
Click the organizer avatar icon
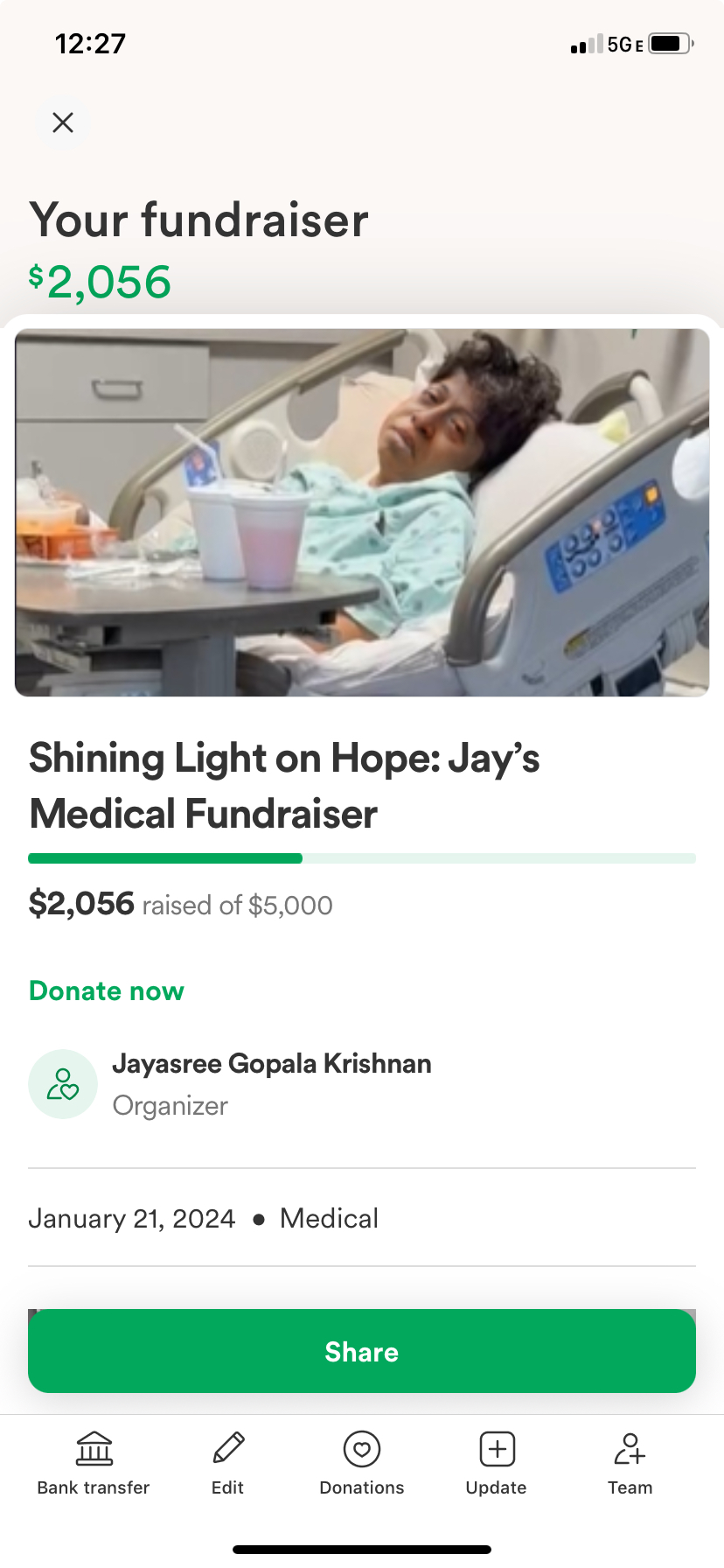click(62, 1083)
